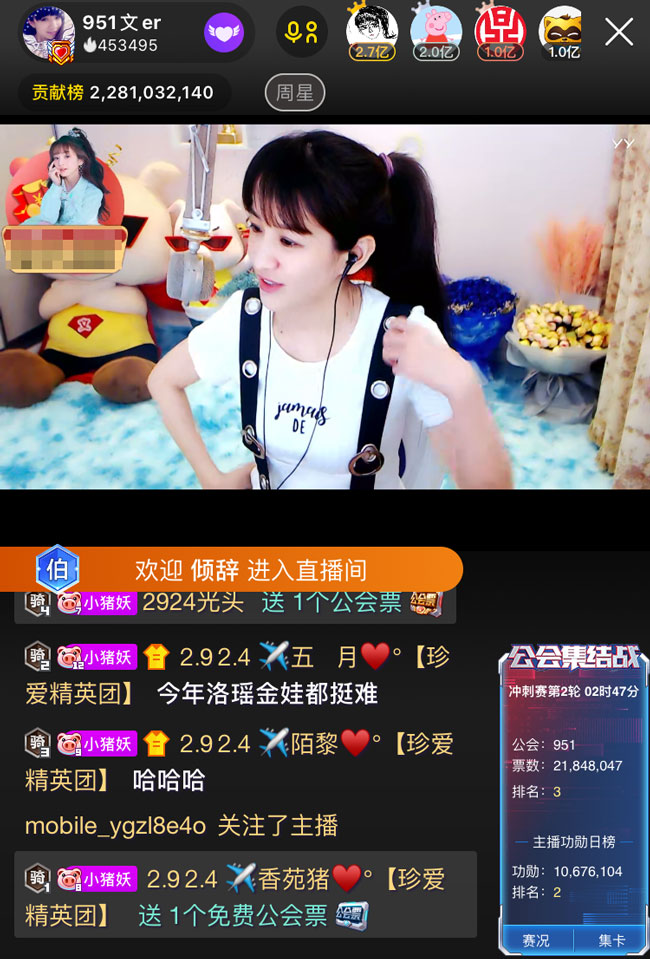Open the yellow mic audience icon
The width and height of the screenshot is (650, 959).
(302, 32)
